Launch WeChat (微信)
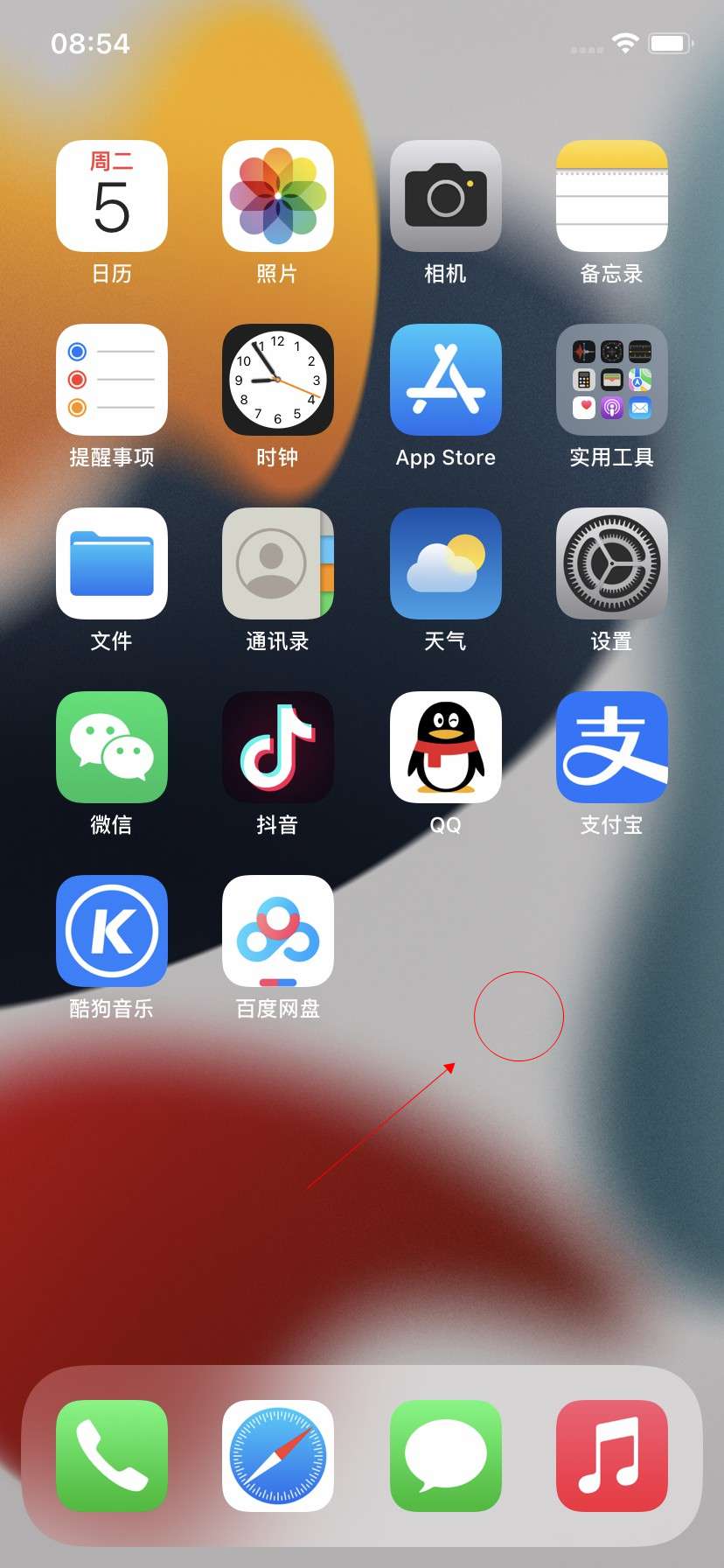Image resolution: width=724 pixels, height=1568 pixels. point(112,747)
